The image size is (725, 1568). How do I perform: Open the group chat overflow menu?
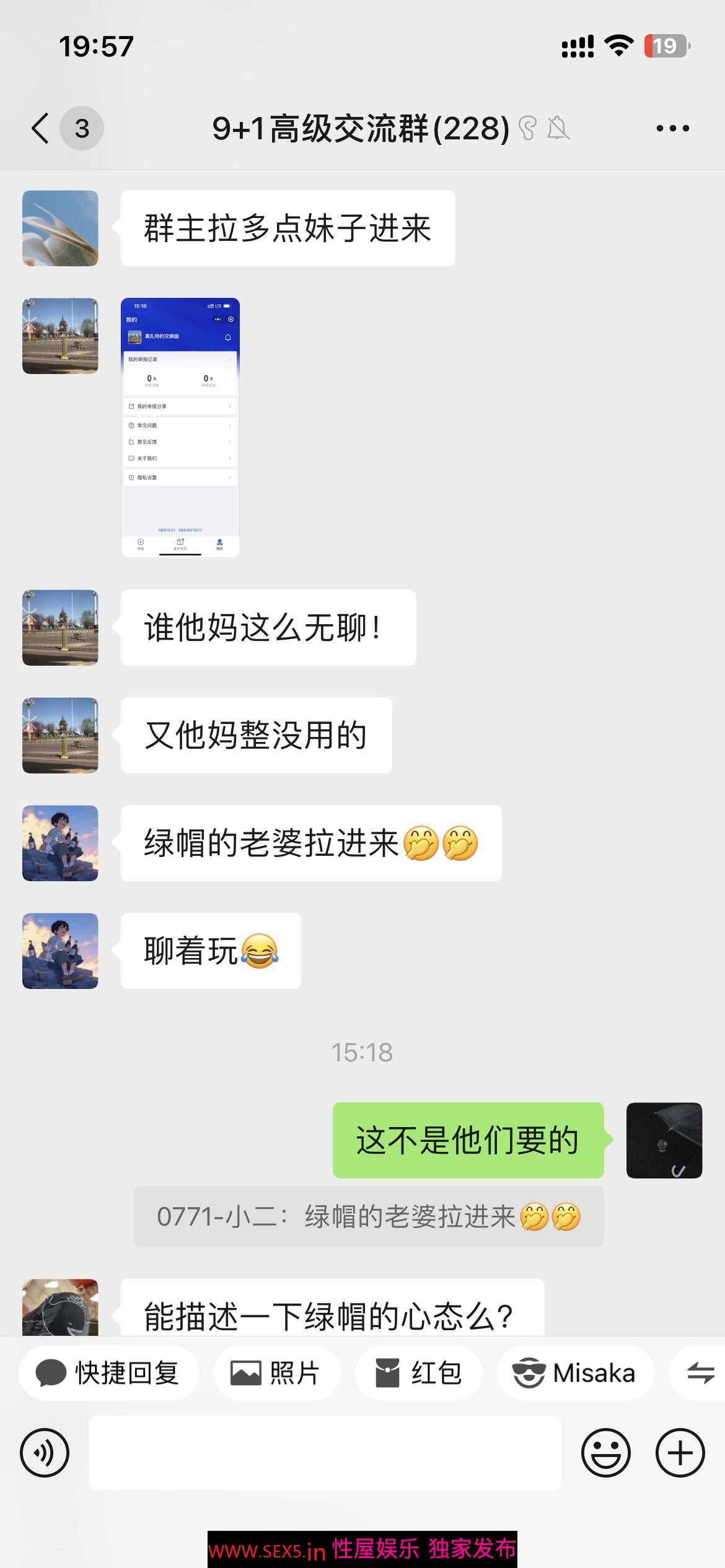coord(672,129)
